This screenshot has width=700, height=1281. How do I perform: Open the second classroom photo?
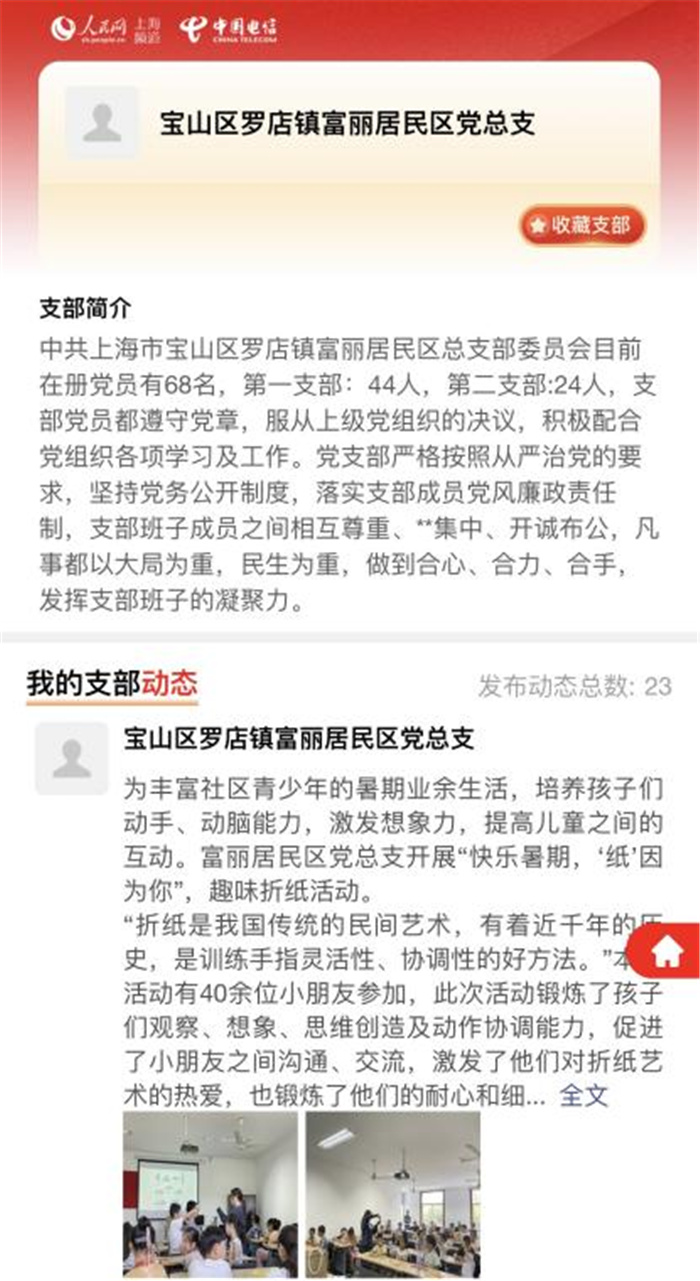(393, 1194)
